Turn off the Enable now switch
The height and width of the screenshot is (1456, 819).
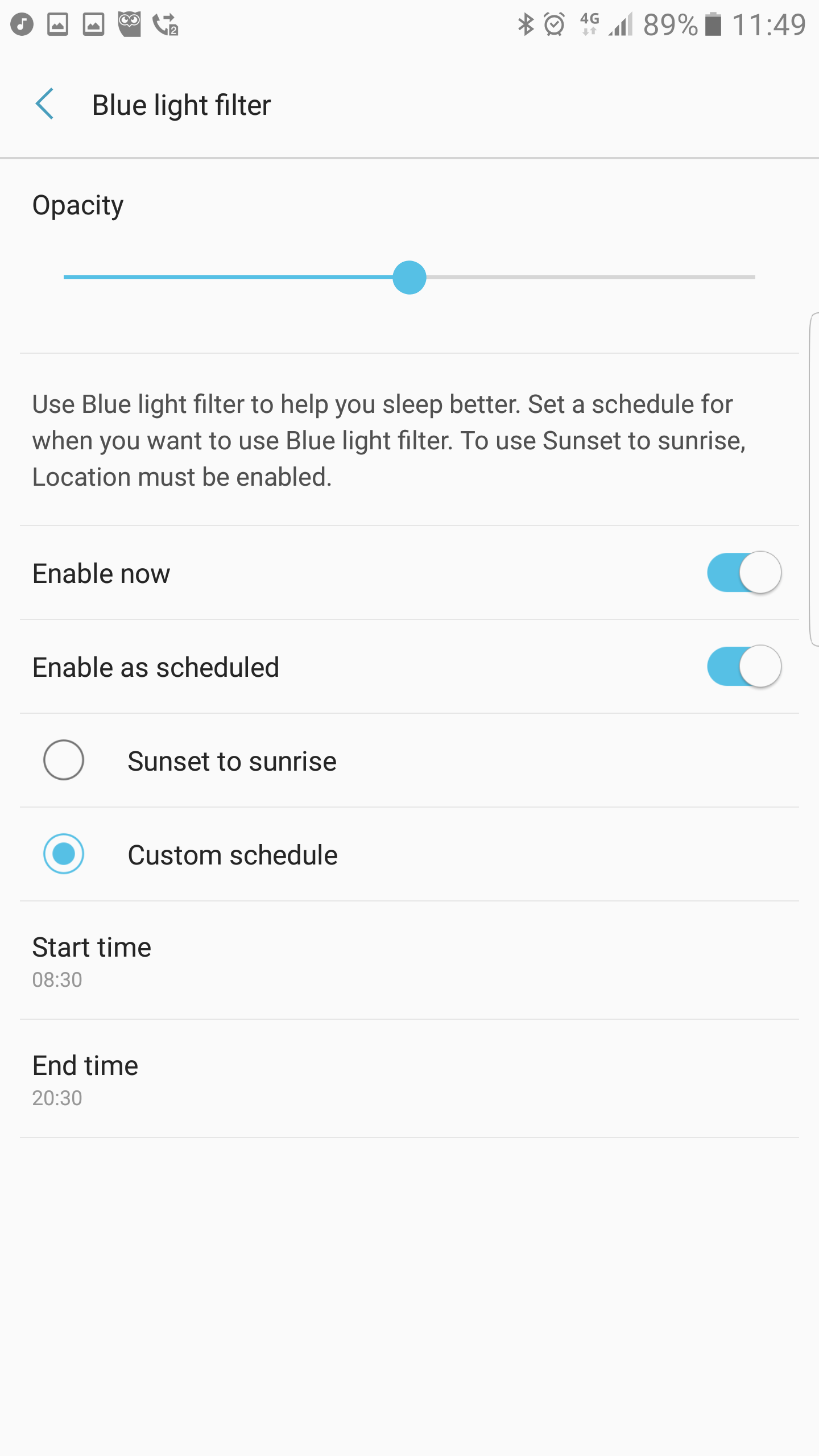click(x=743, y=573)
